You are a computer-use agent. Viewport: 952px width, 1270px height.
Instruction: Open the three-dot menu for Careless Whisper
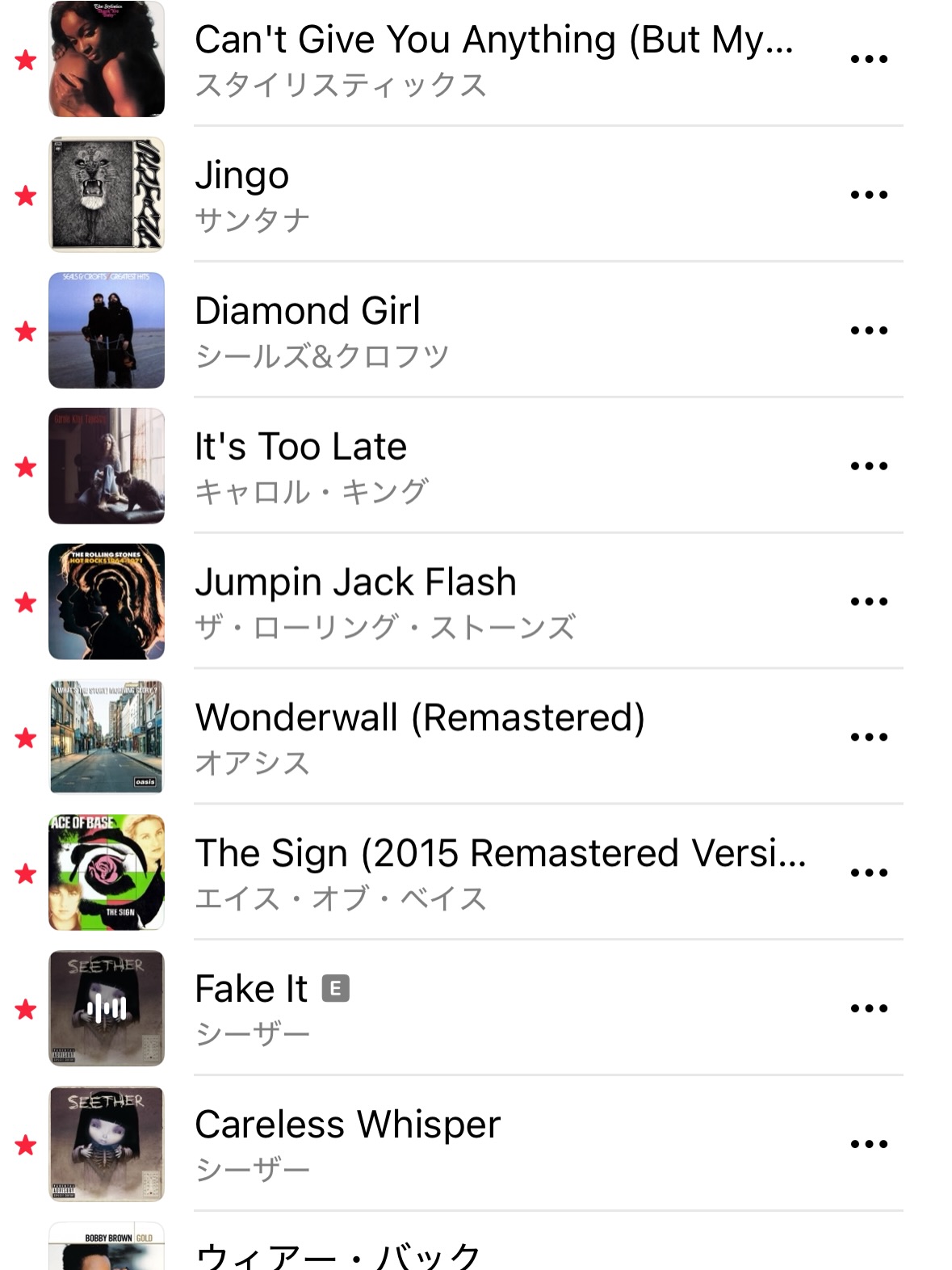coord(869,1145)
